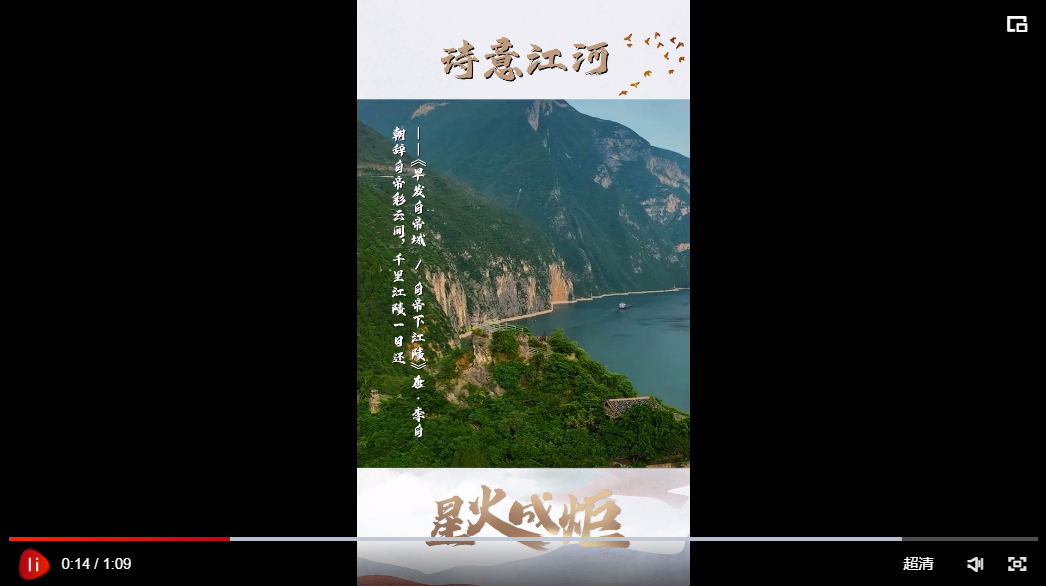
Task: Pause the playing video
Action: pos(33,564)
